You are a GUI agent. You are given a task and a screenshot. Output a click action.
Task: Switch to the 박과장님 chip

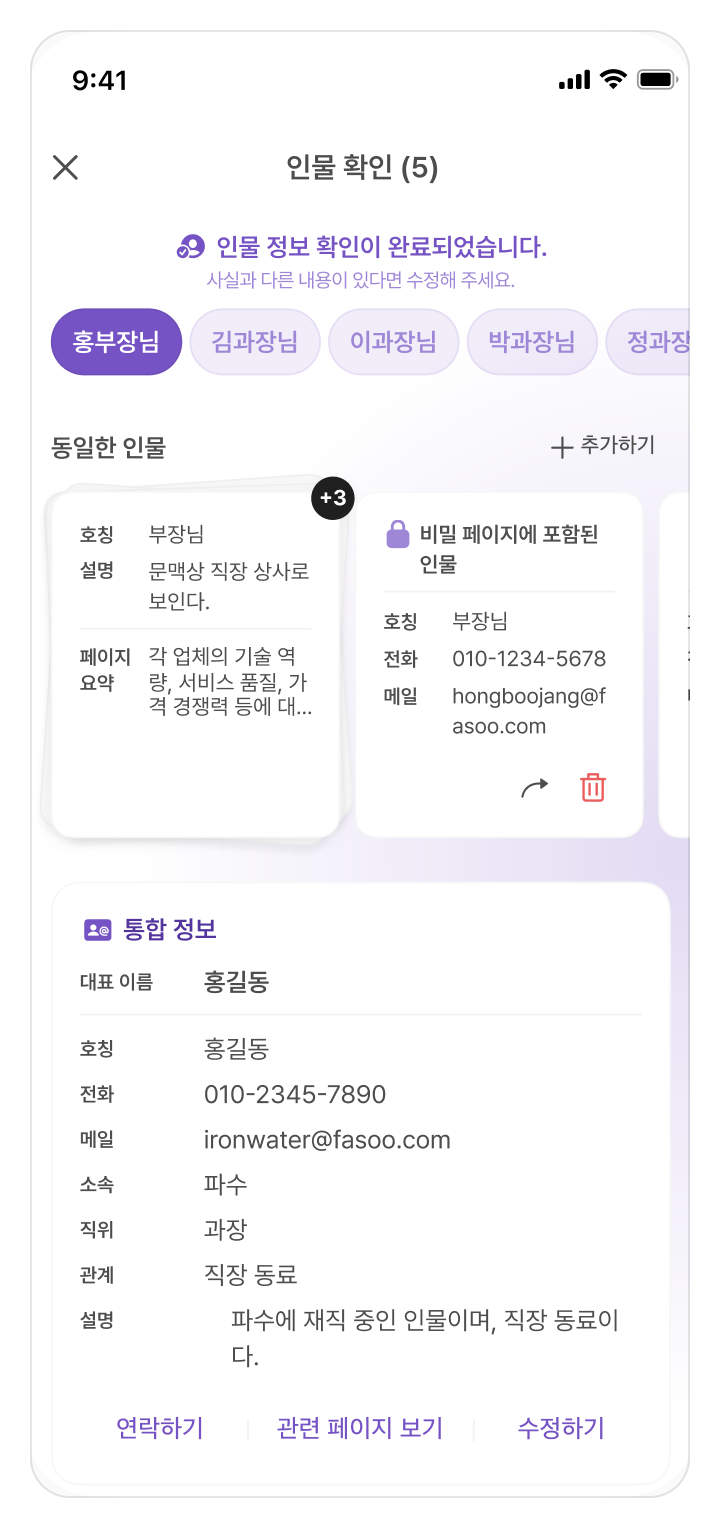point(532,342)
